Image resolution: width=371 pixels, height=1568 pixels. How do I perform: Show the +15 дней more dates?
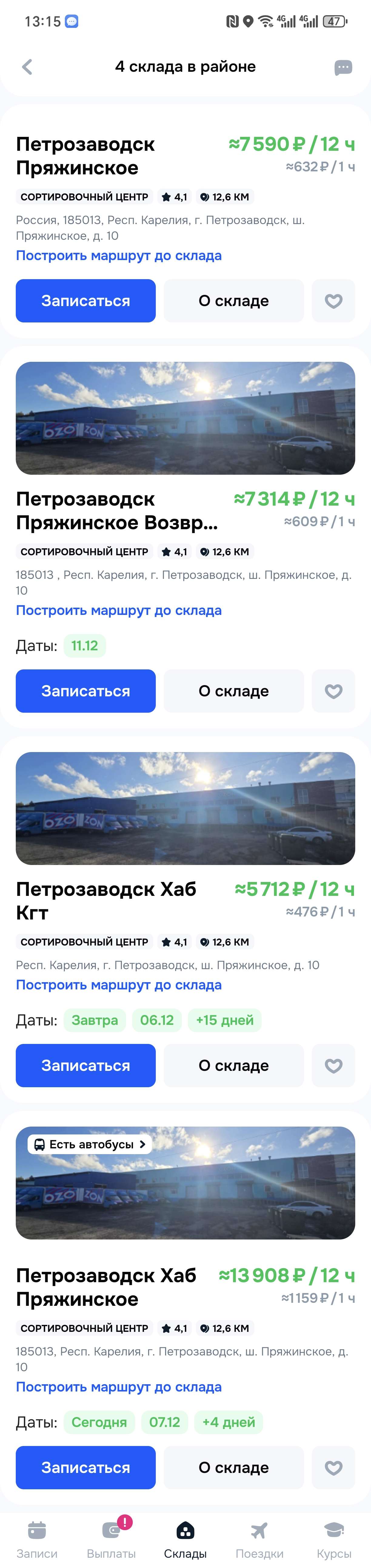(224, 1020)
